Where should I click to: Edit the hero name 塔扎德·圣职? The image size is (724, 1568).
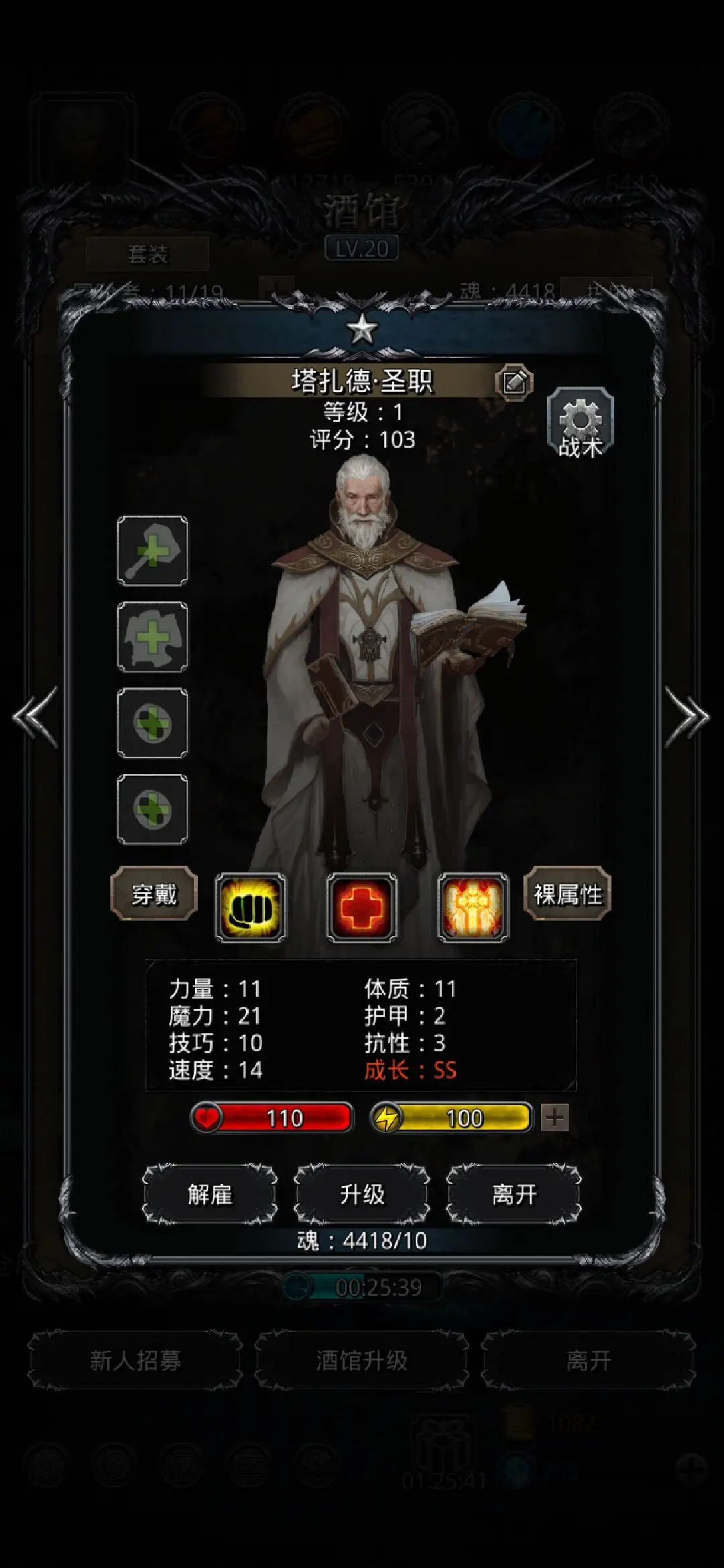[514, 383]
